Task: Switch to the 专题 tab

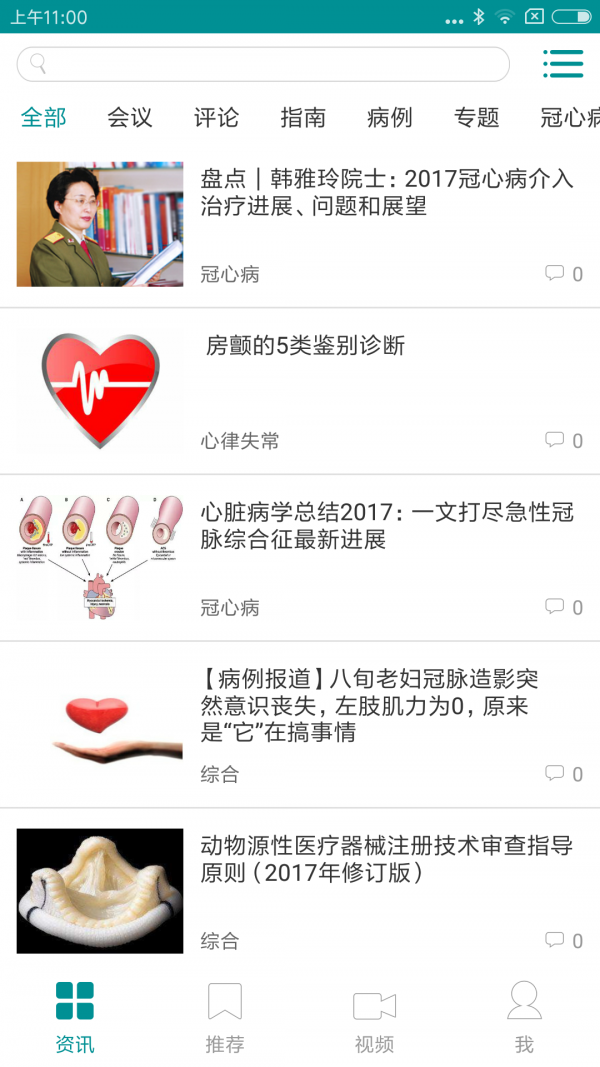Action: pos(476,117)
